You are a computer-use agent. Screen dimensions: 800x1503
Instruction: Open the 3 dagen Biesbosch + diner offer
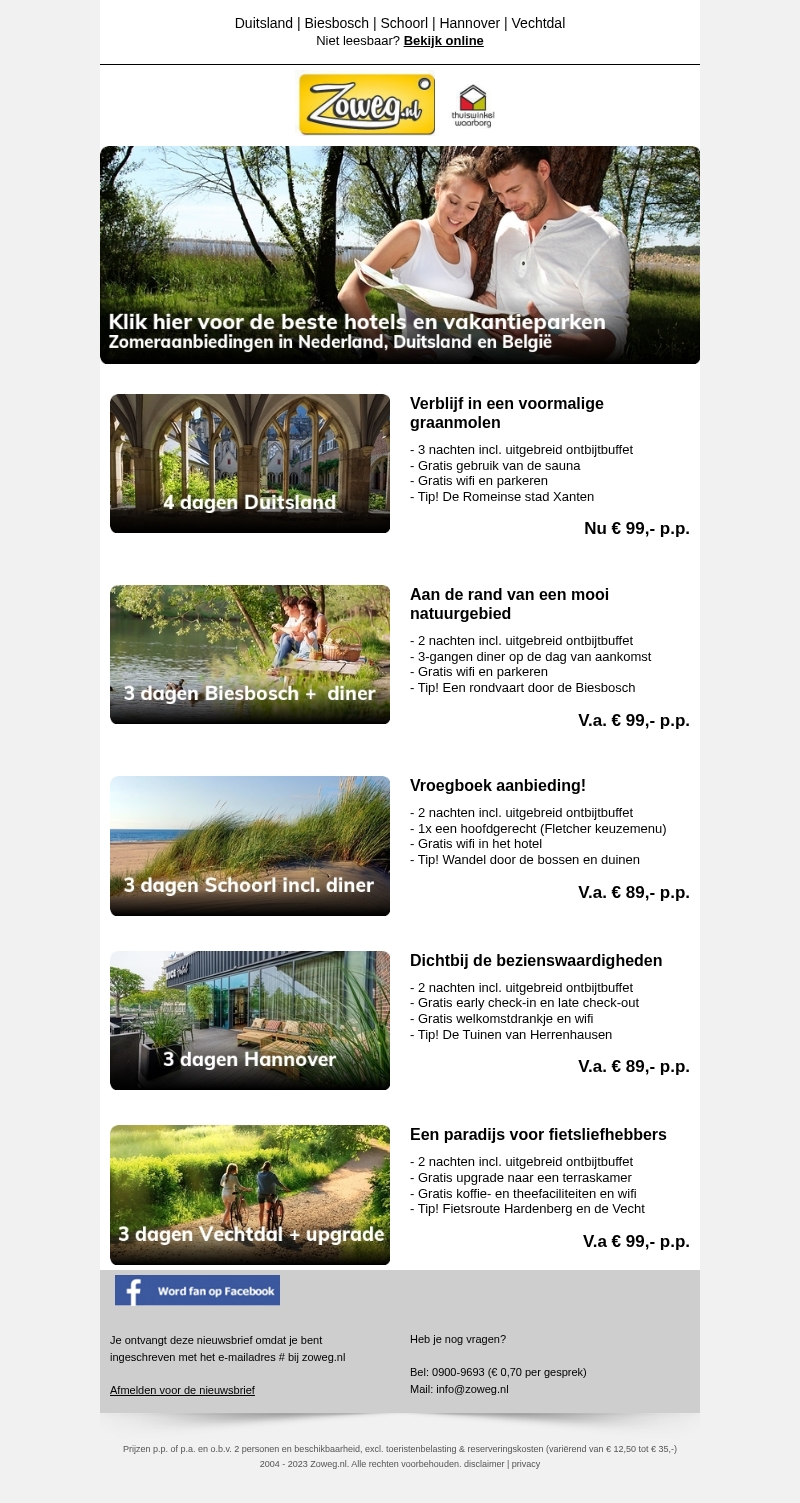[250, 654]
